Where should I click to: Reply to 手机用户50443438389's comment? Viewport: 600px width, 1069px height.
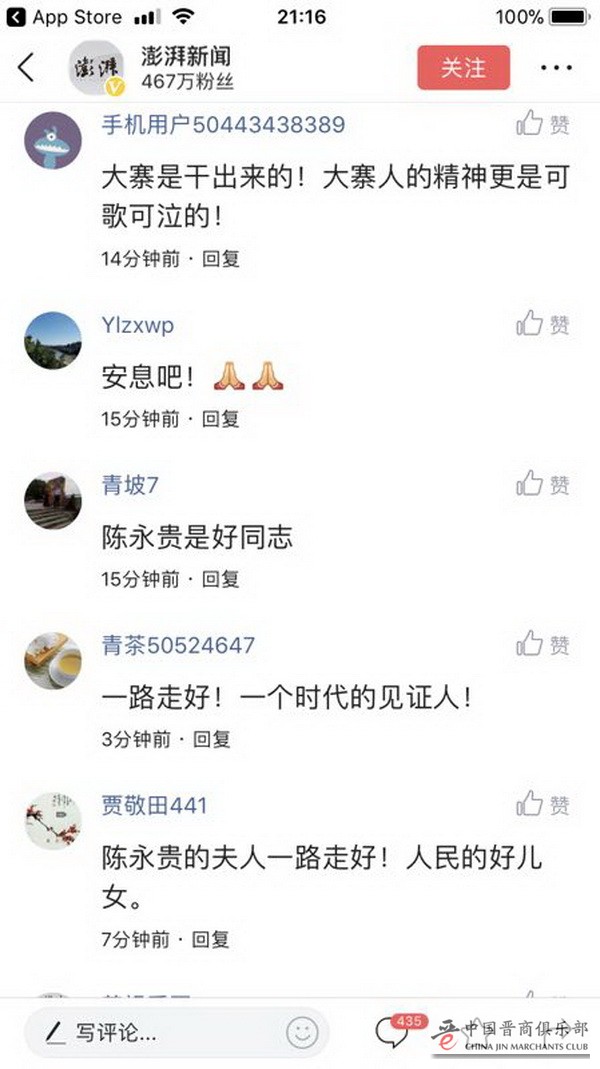[x=221, y=259]
